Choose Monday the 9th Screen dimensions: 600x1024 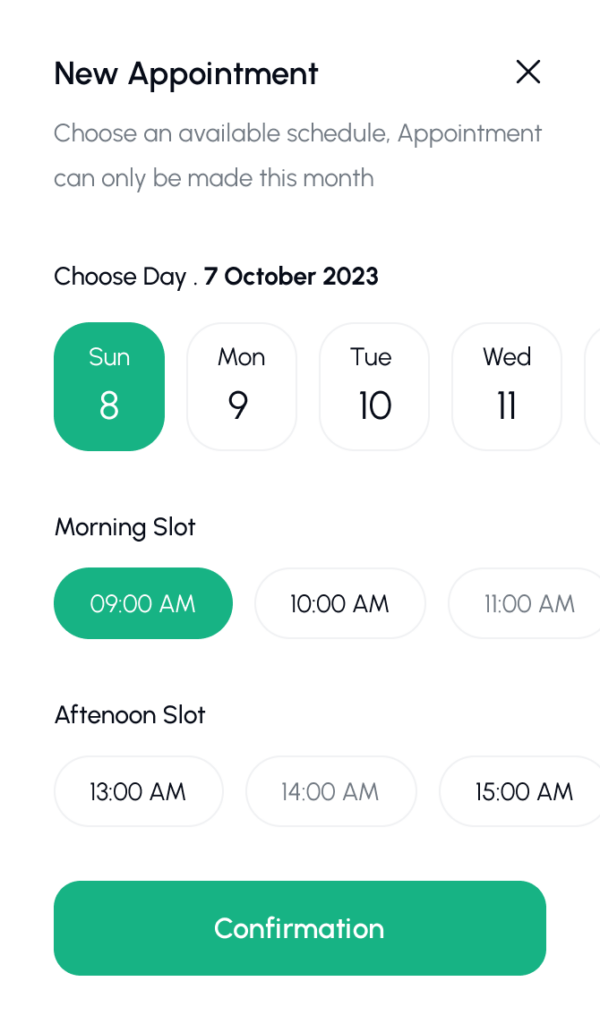pos(241,386)
